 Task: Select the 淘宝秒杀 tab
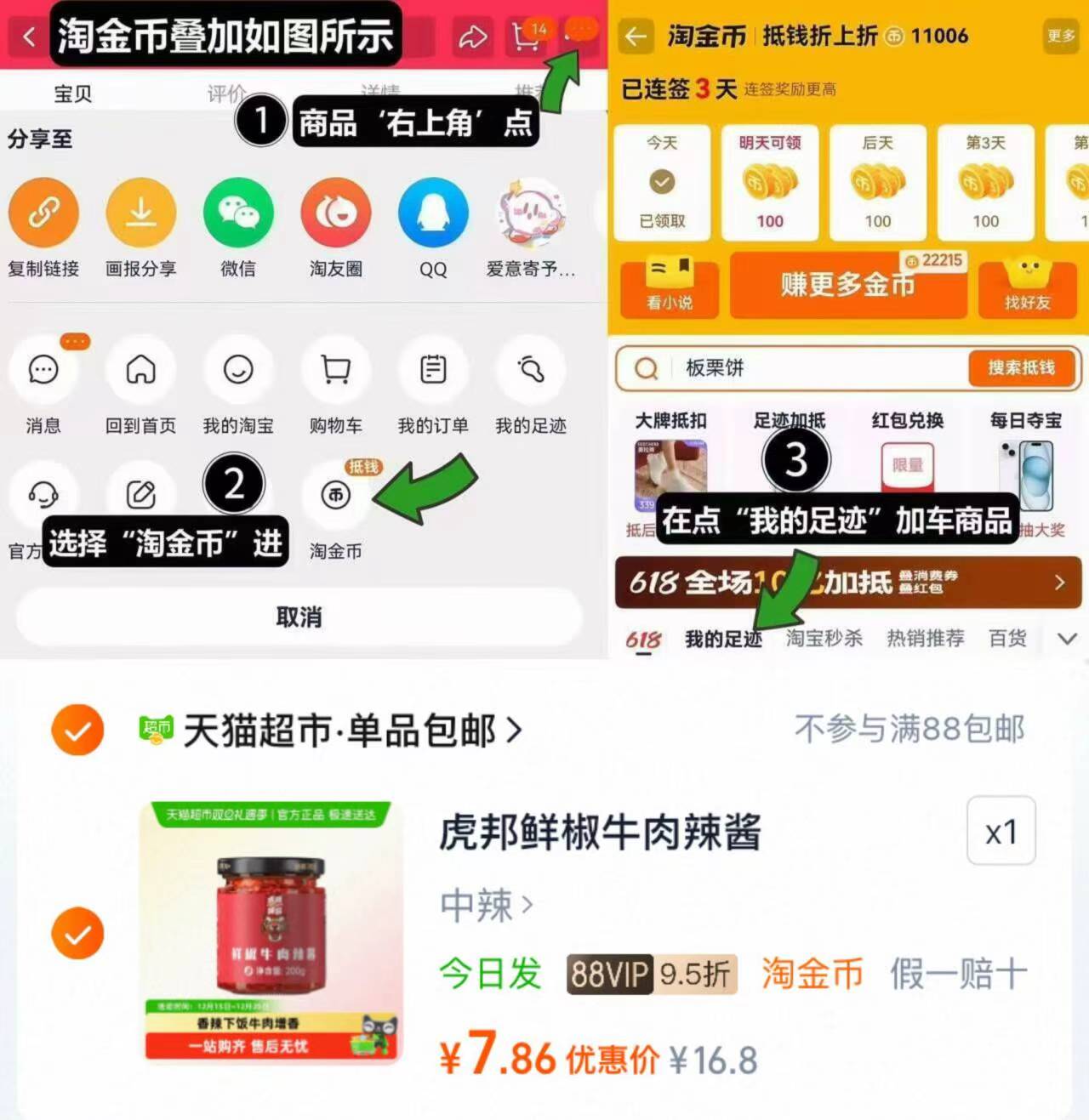pos(823,638)
